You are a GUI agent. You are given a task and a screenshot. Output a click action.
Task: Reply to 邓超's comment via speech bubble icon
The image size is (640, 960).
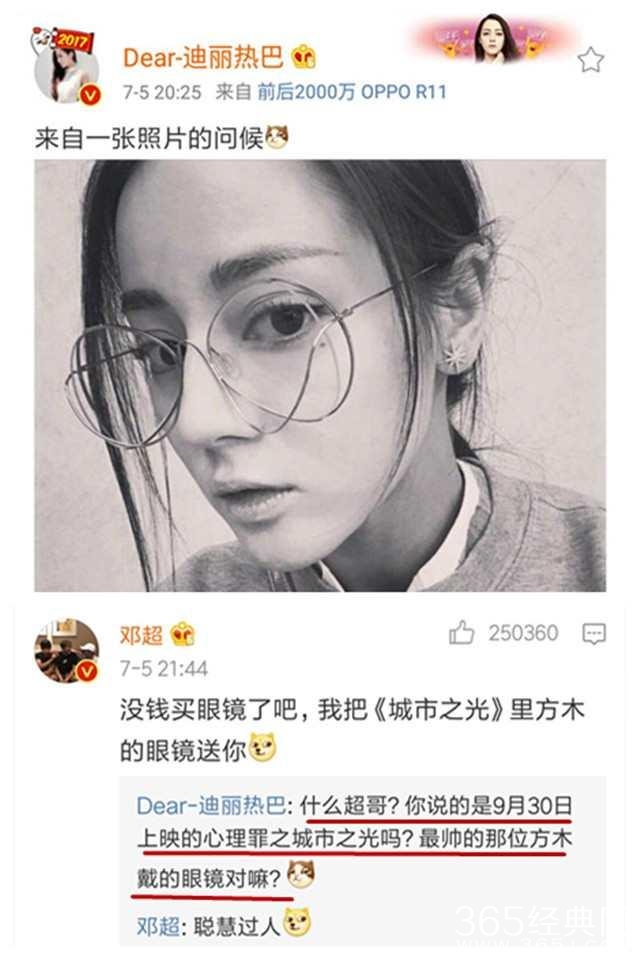coord(594,633)
